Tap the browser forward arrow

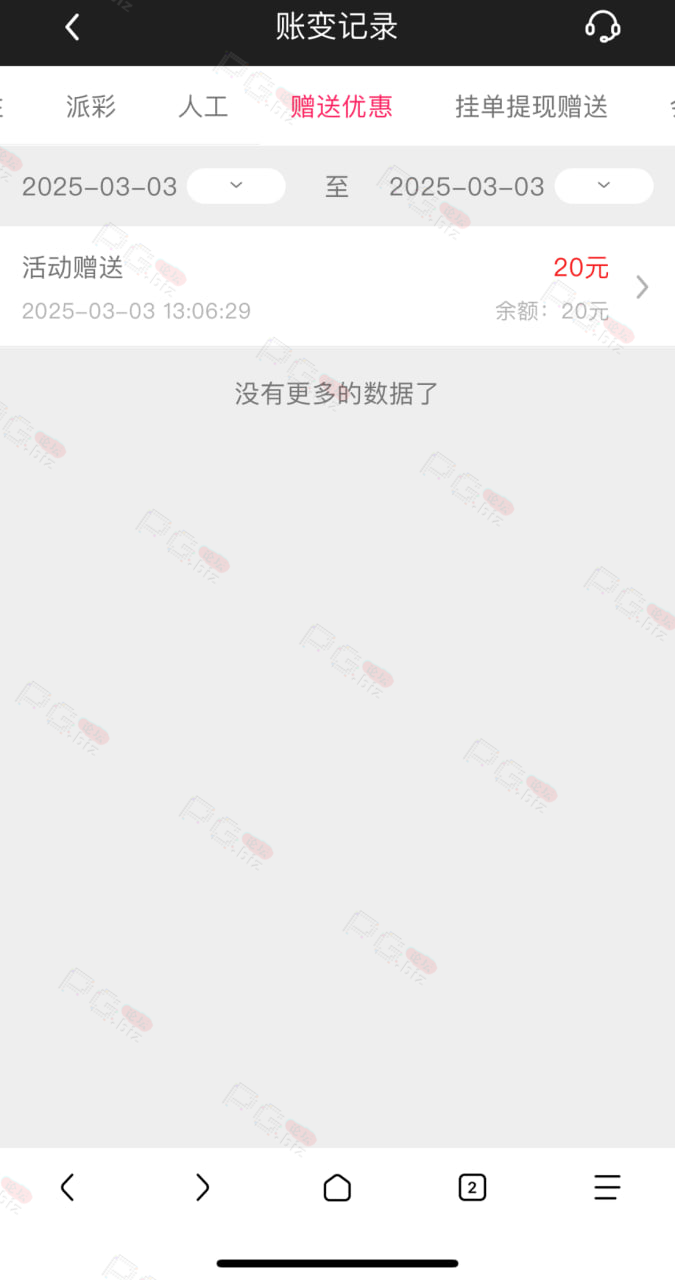tap(202, 1187)
